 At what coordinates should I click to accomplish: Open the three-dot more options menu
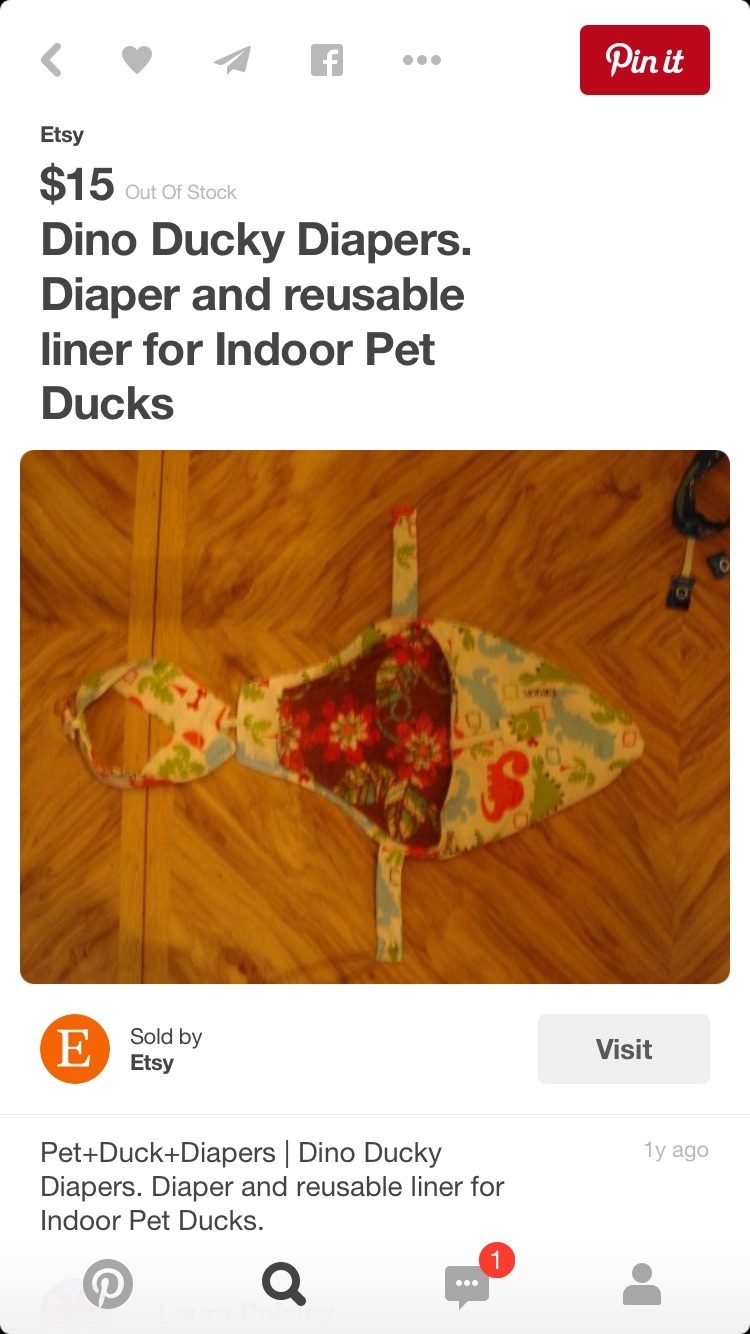pos(421,61)
